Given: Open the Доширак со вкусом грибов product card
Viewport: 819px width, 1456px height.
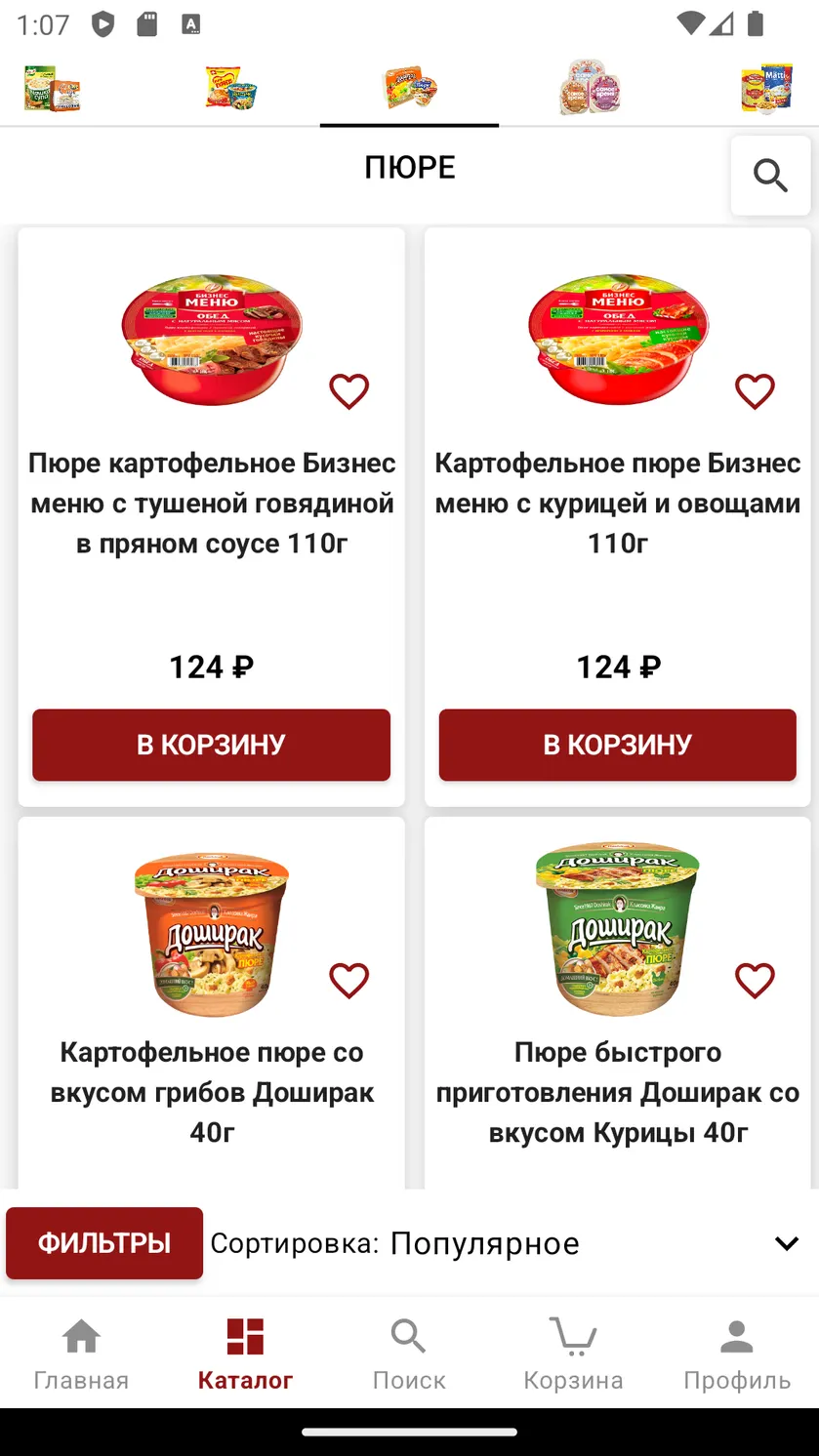Looking at the screenshot, I should pos(211,1003).
